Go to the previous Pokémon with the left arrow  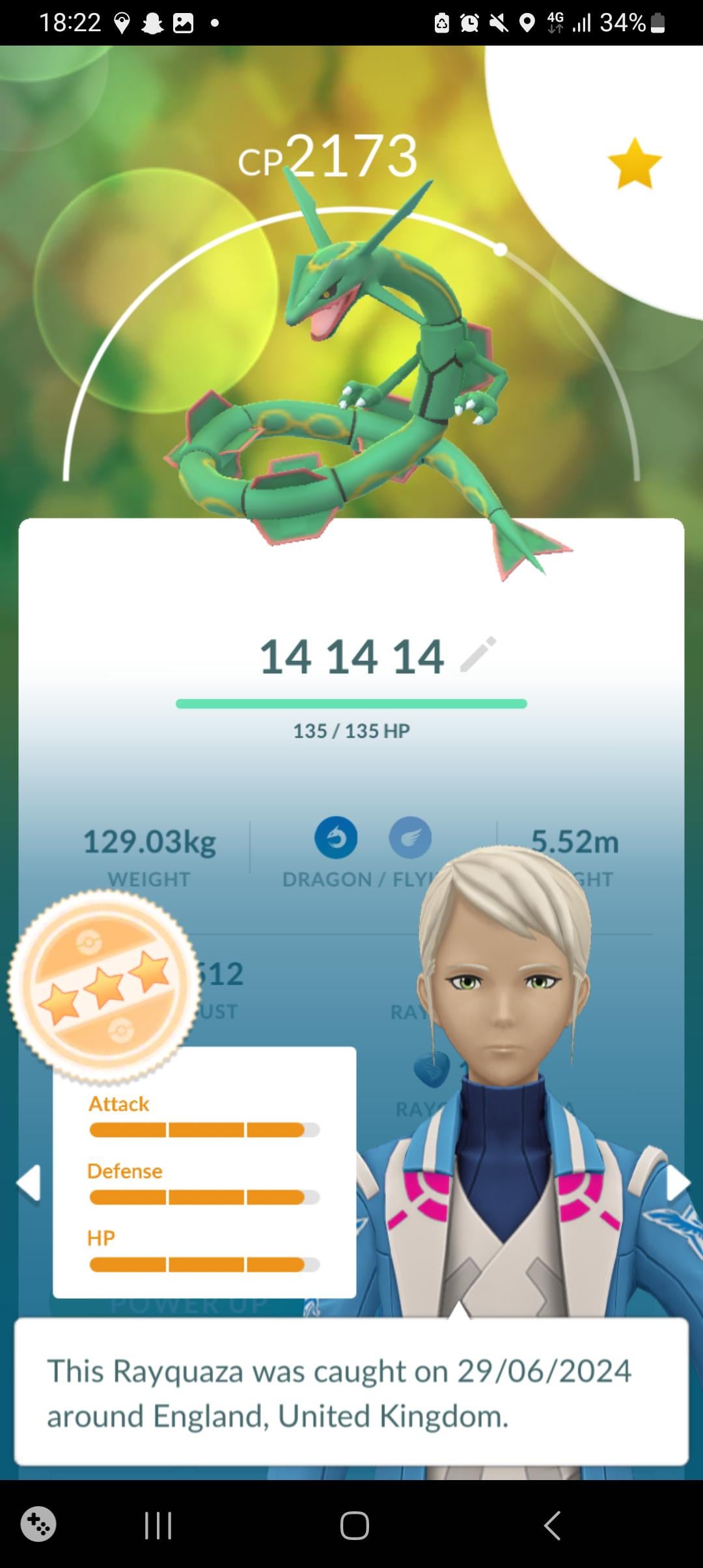[x=29, y=1183]
